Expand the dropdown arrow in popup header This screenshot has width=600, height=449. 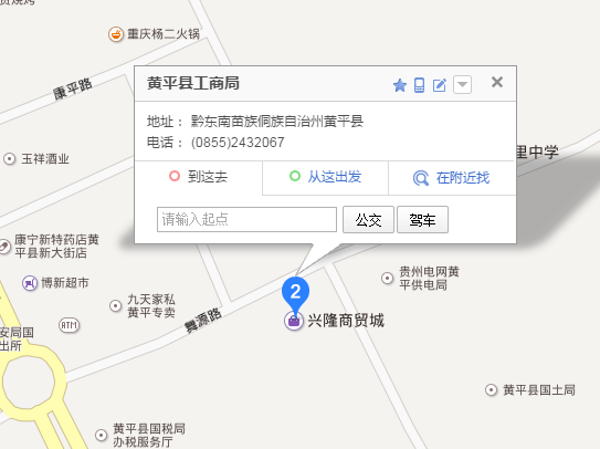[461, 85]
